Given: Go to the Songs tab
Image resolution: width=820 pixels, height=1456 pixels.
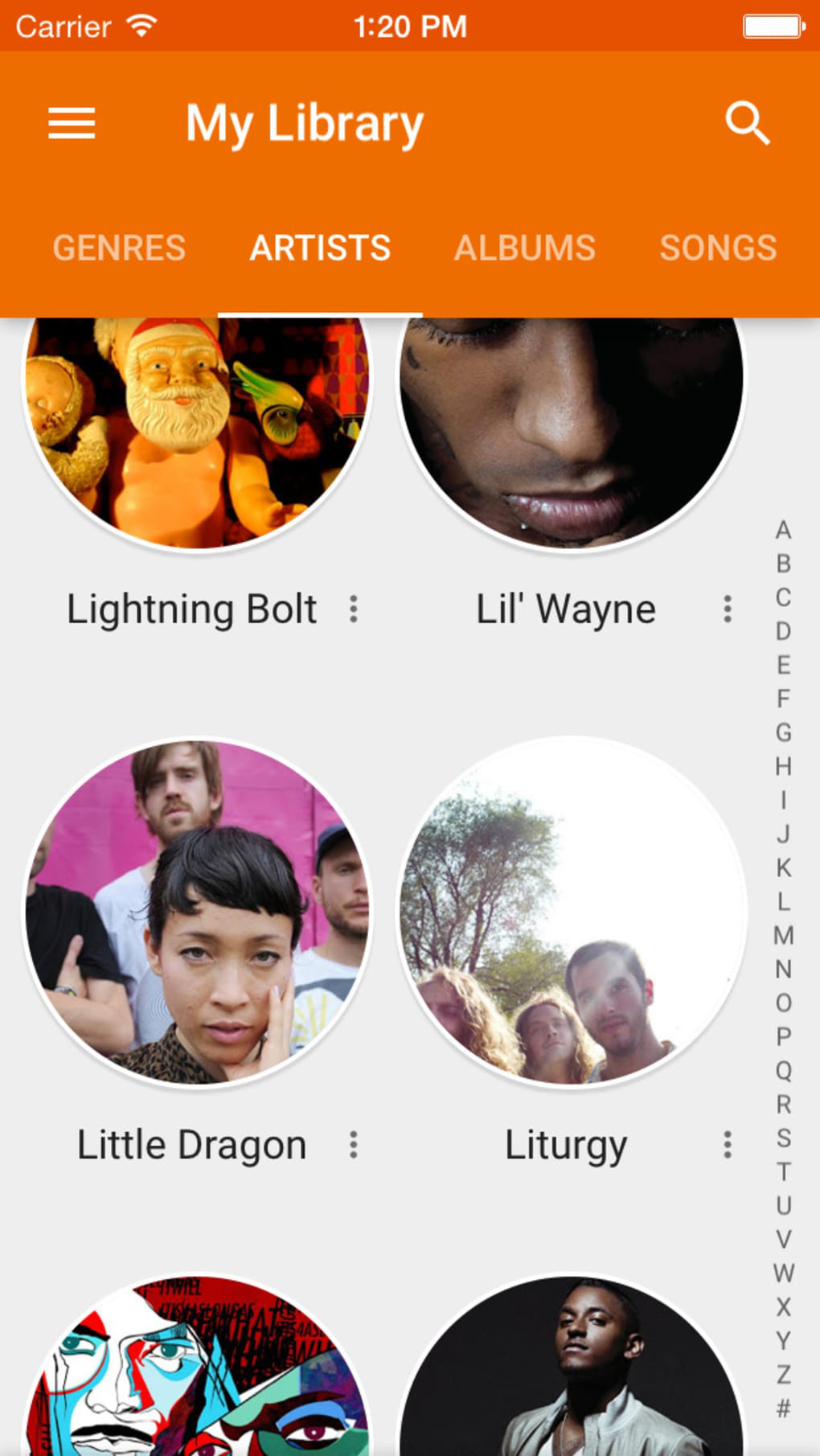Looking at the screenshot, I should (718, 248).
